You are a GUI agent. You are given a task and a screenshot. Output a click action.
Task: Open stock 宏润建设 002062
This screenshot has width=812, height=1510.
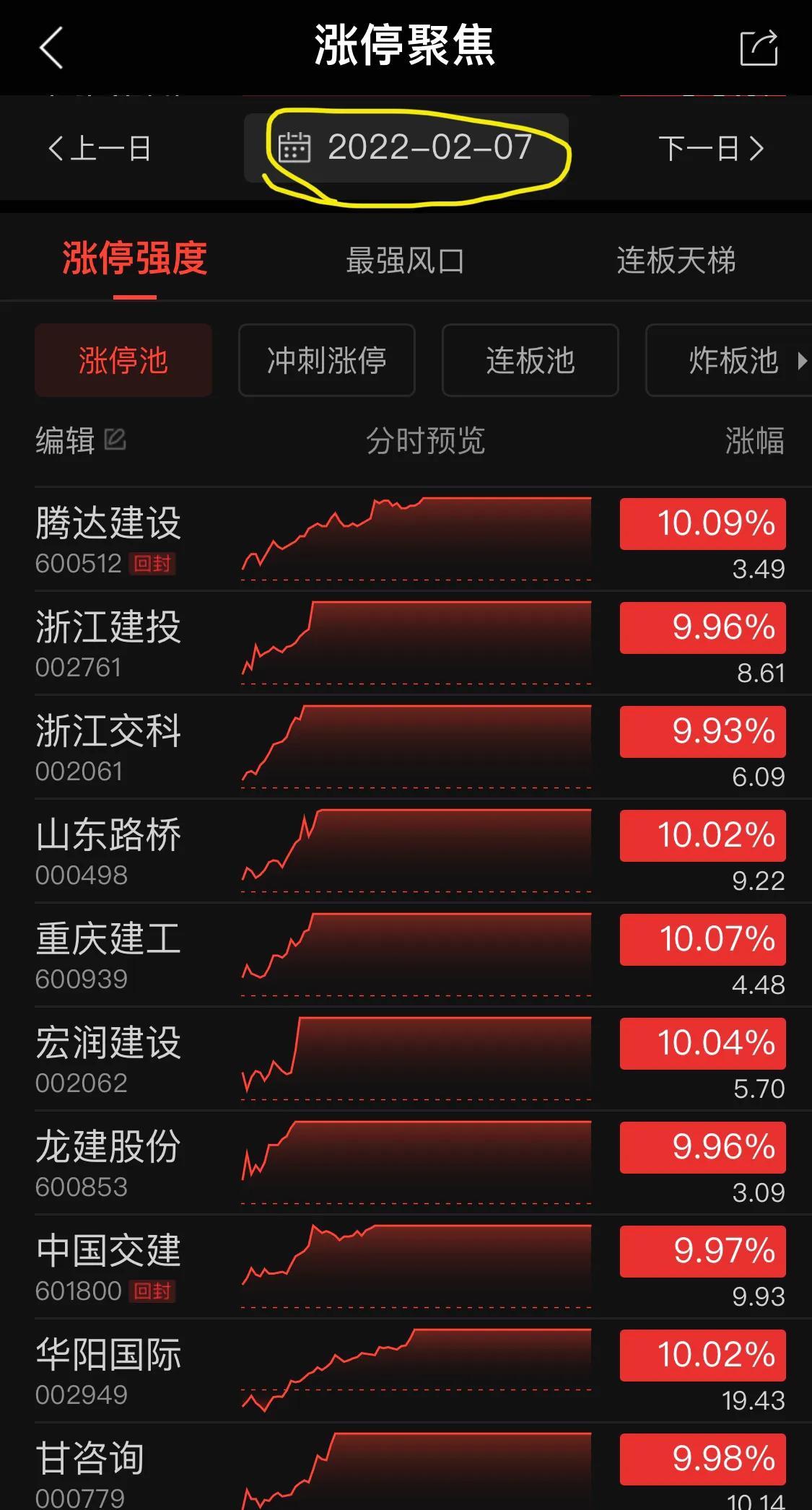(x=410, y=1059)
